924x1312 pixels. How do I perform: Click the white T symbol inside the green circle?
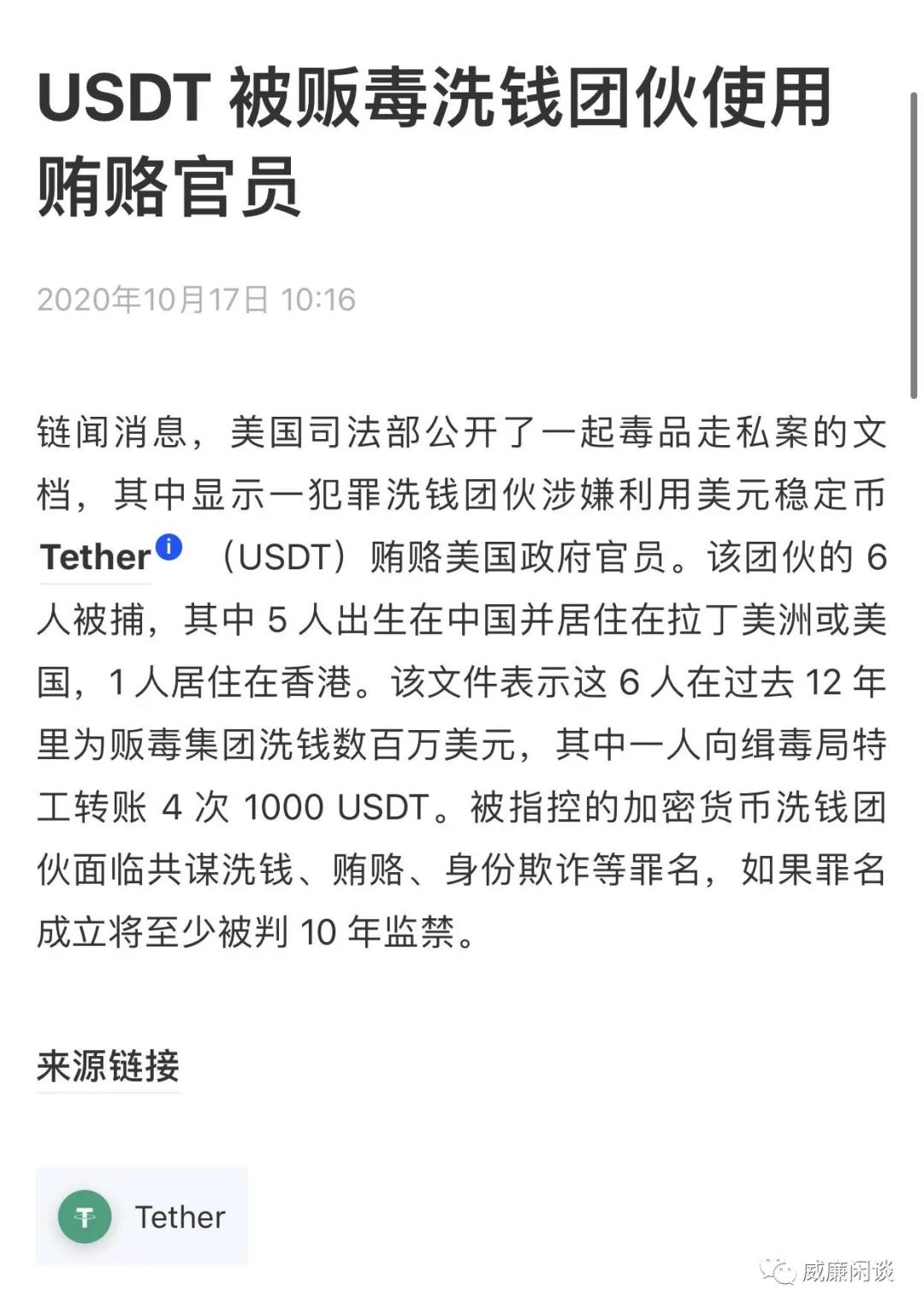pos(83,1217)
